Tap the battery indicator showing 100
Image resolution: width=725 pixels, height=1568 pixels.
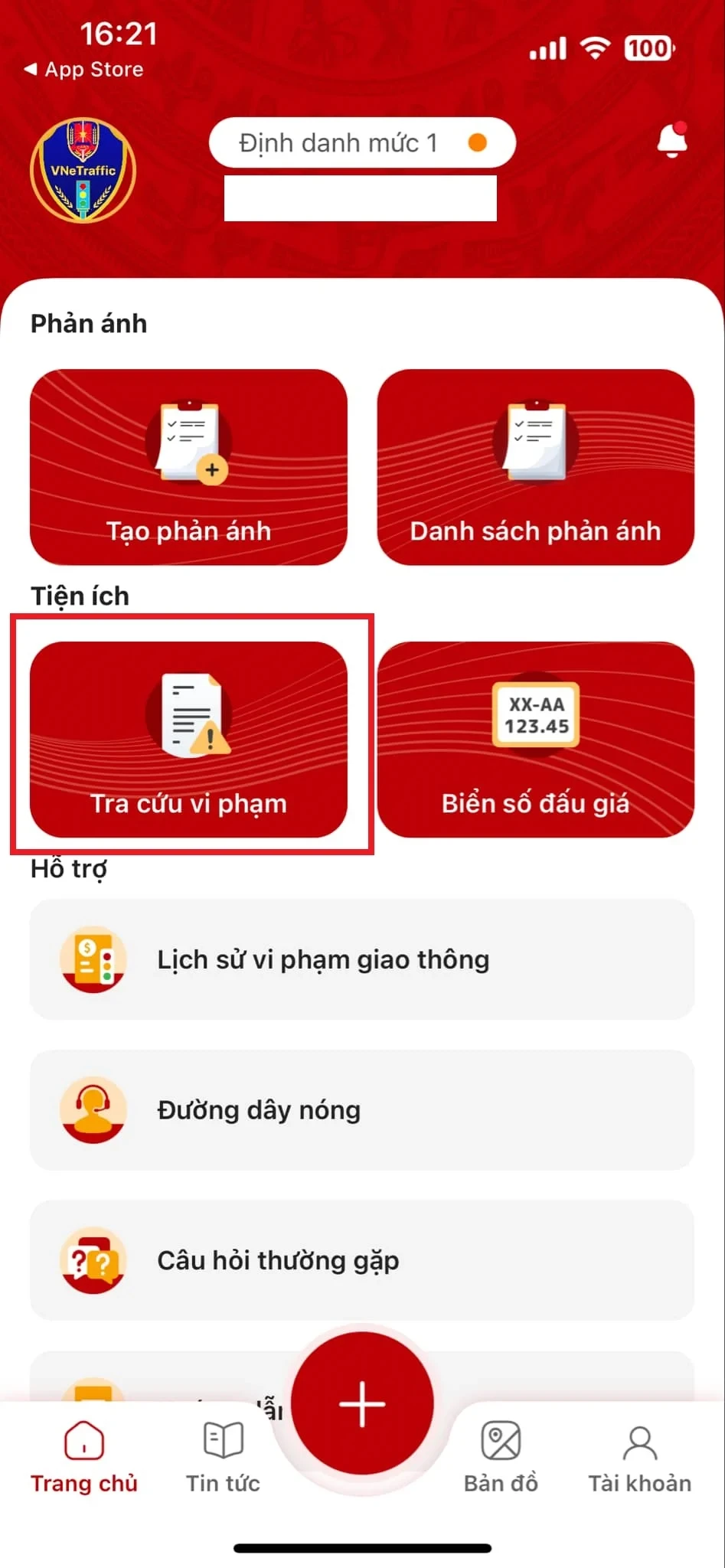(x=647, y=48)
